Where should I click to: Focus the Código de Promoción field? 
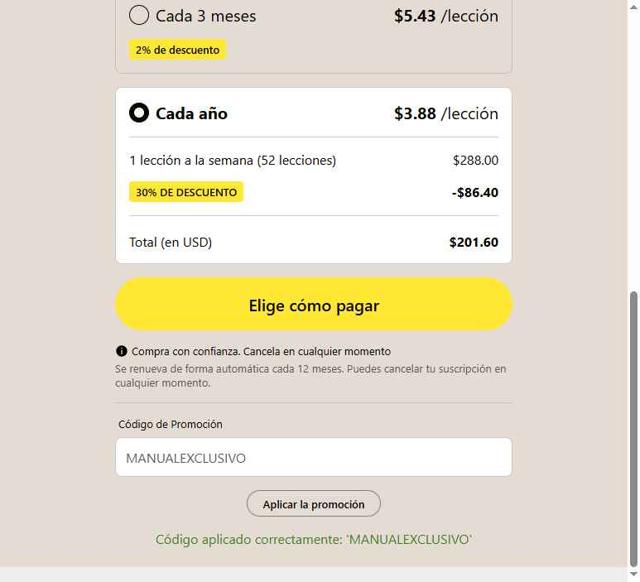313,457
